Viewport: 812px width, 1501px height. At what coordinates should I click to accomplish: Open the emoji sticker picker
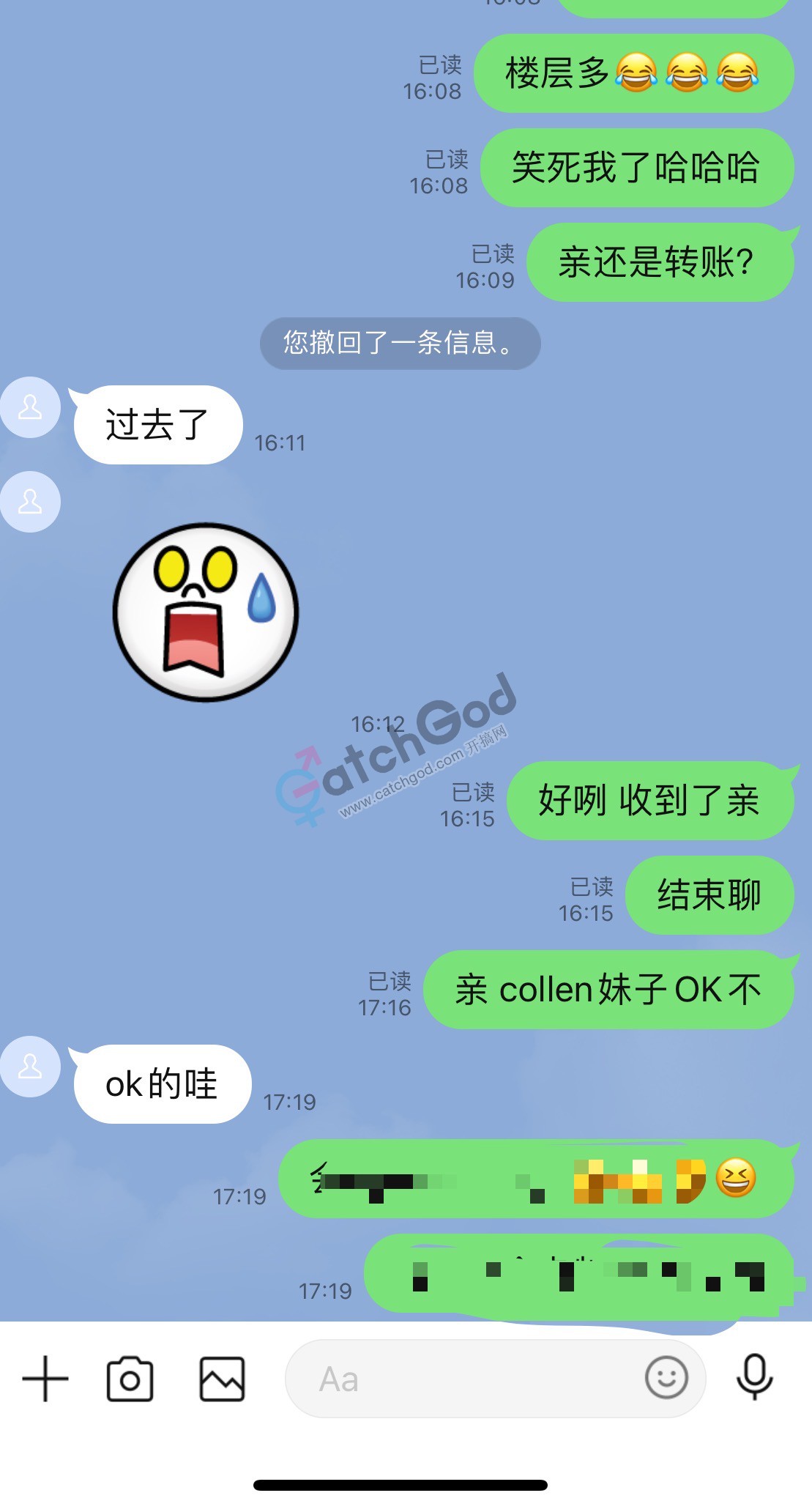point(666,1377)
